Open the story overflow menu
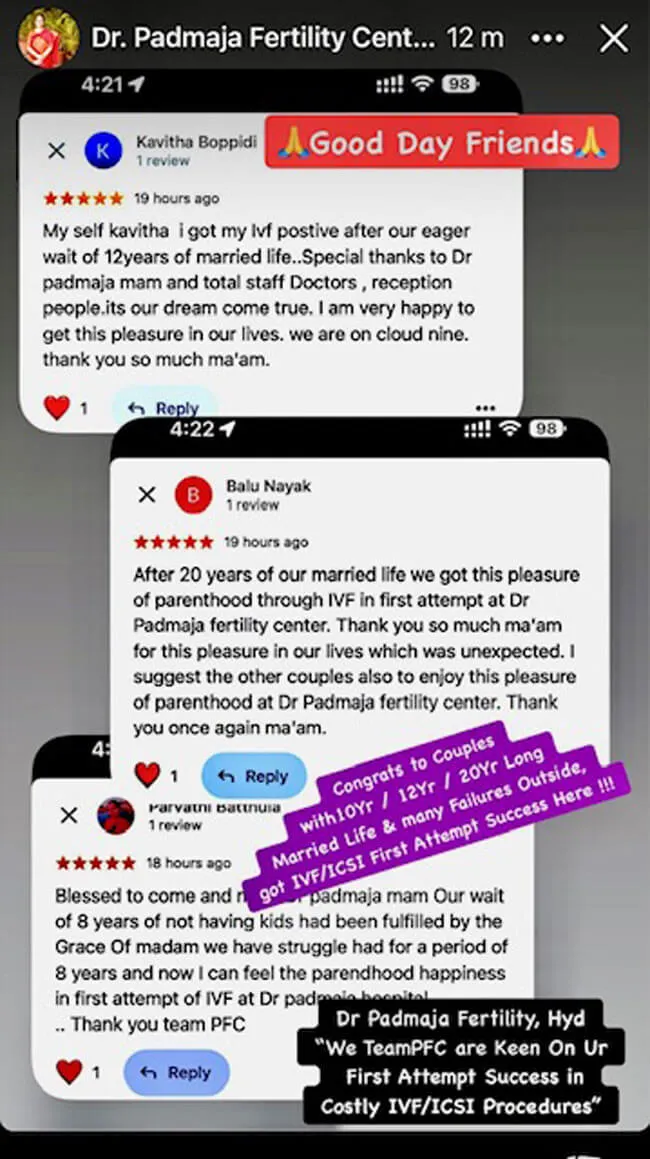This screenshot has width=650, height=1159. coord(548,39)
